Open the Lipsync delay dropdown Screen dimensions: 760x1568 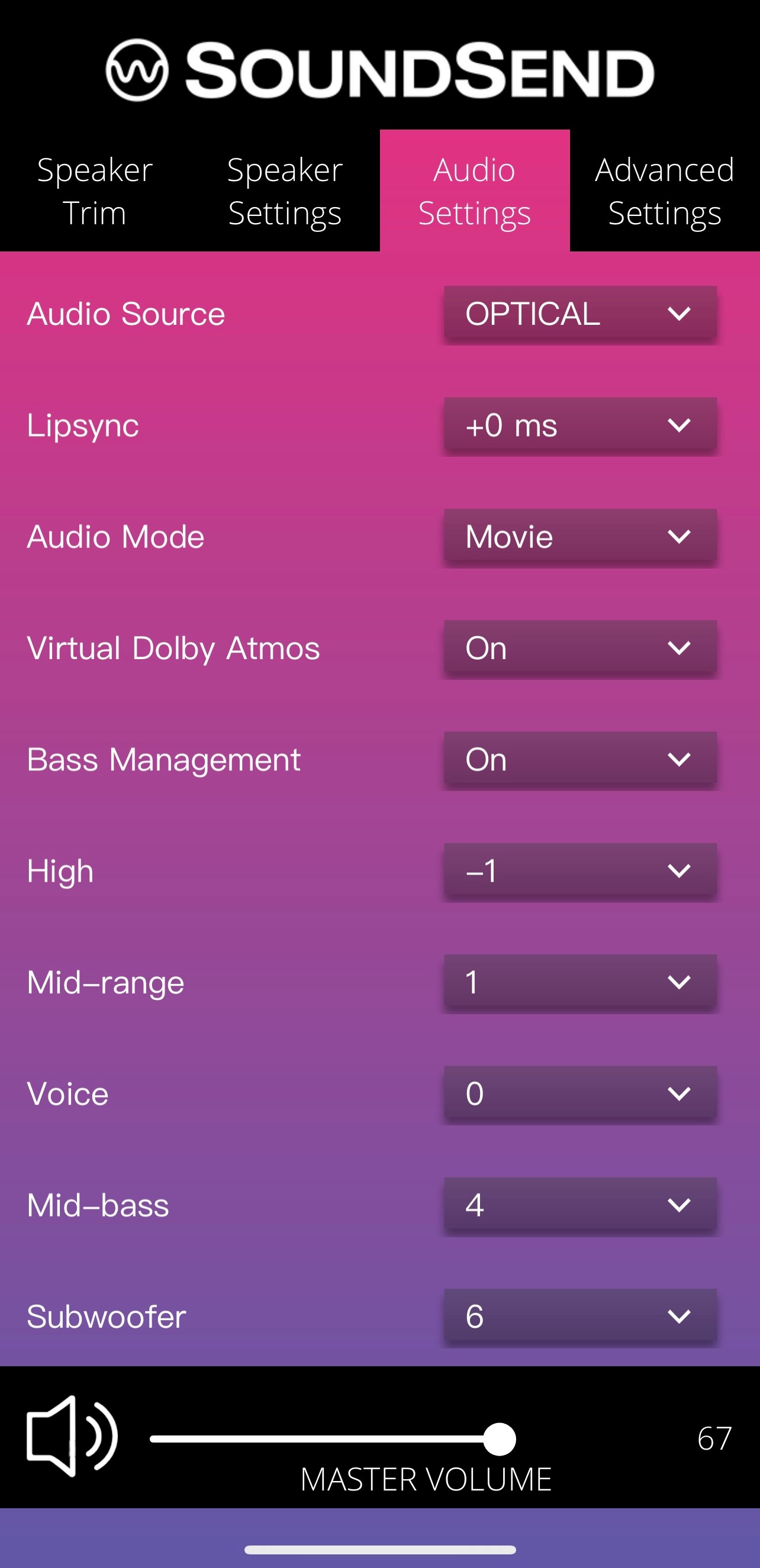(580, 425)
